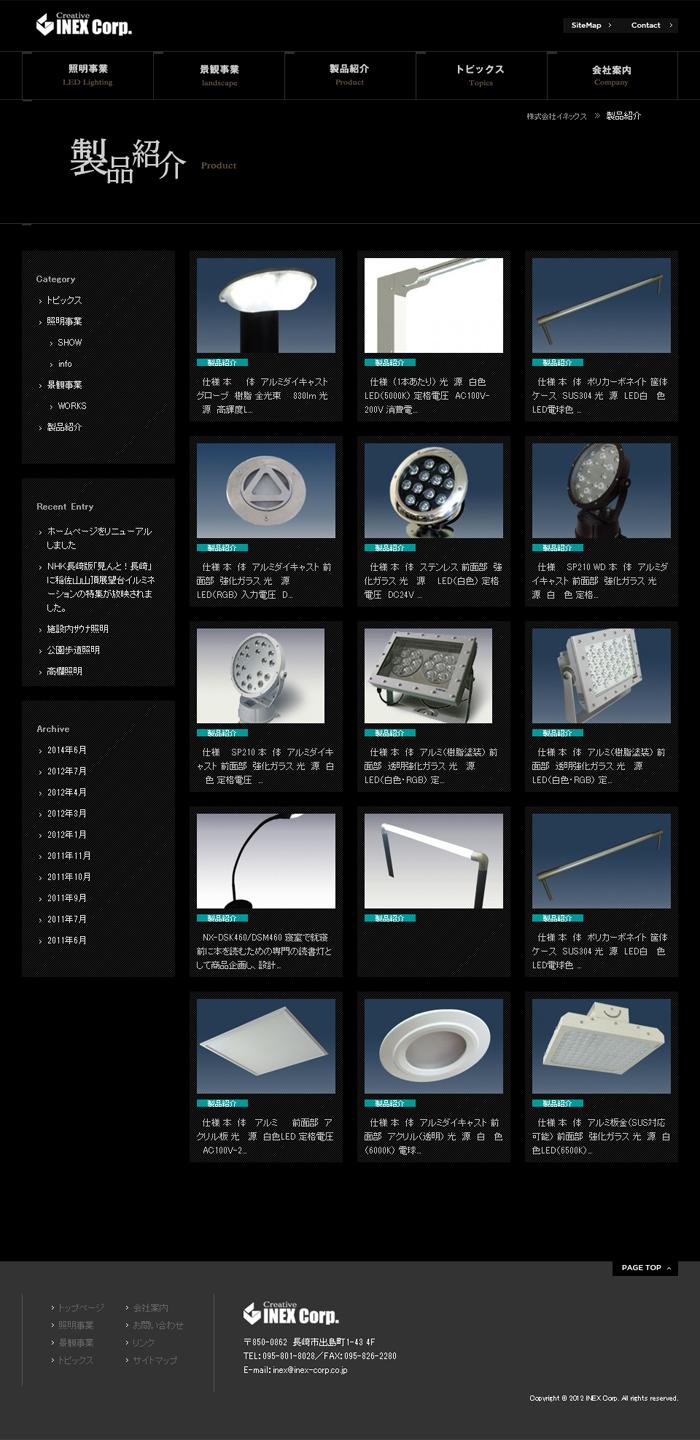Open サイトマップ link in footer
Image resolution: width=700 pixels, height=1440 pixels.
155,1361
